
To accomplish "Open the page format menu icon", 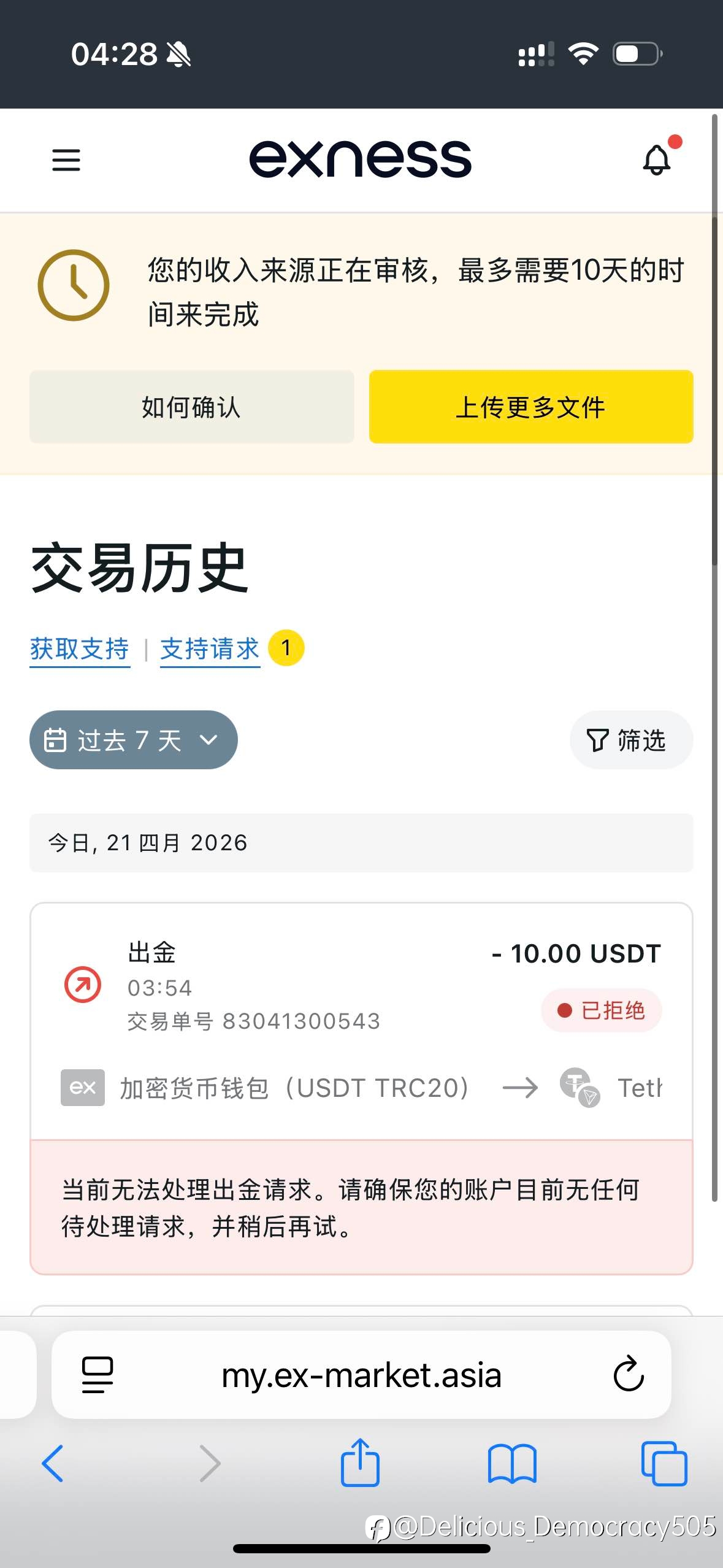I will tap(98, 1375).
